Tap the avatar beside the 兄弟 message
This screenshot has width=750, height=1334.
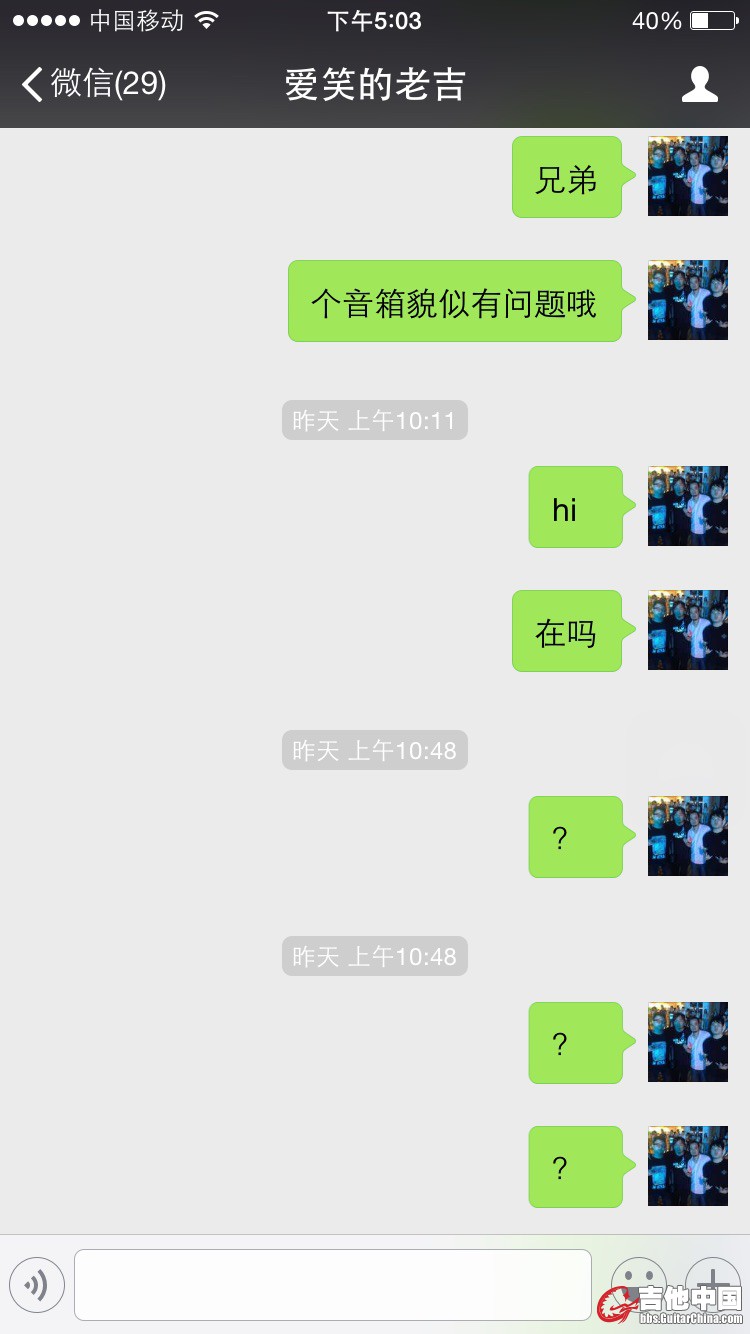pyautogui.click(x=687, y=176)
